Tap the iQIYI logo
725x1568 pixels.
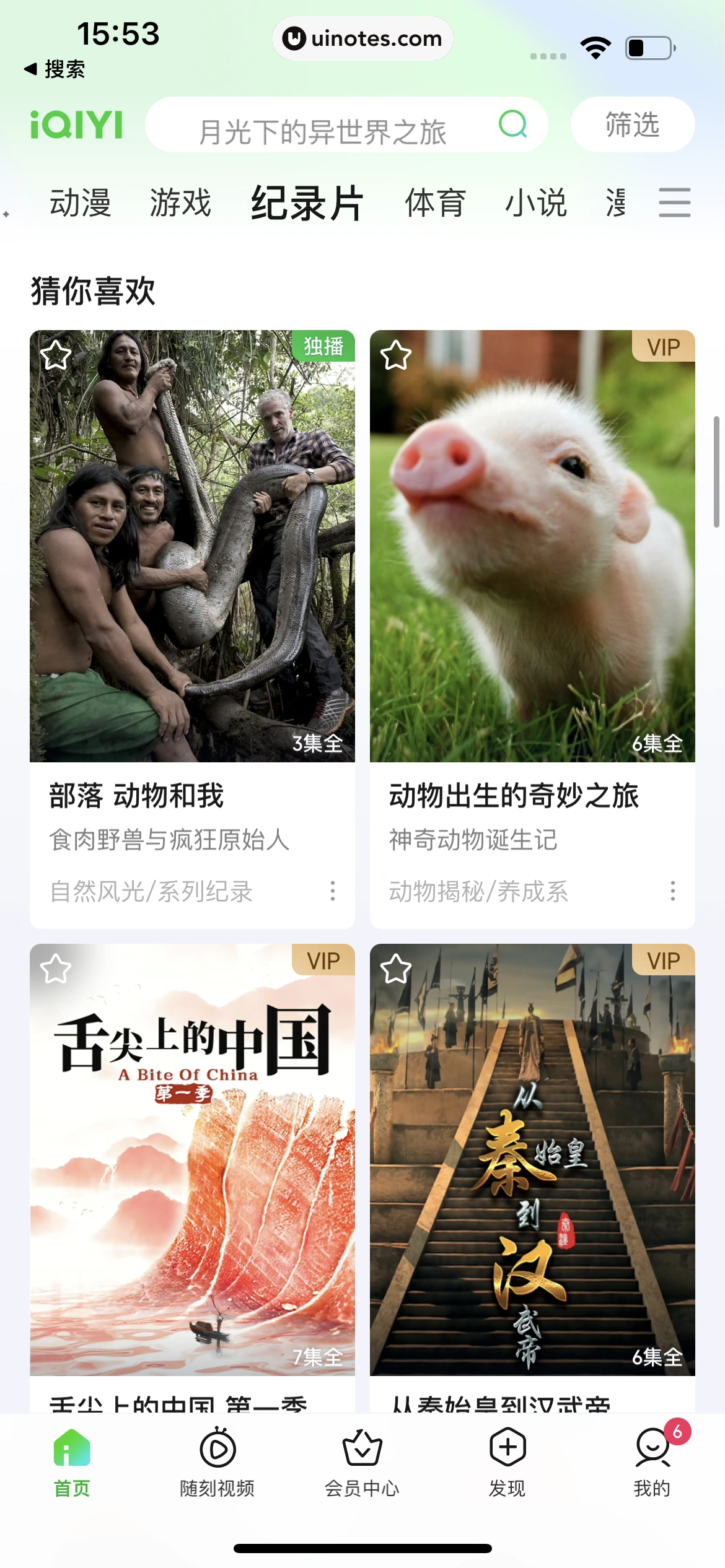click(x=77, y=124)
